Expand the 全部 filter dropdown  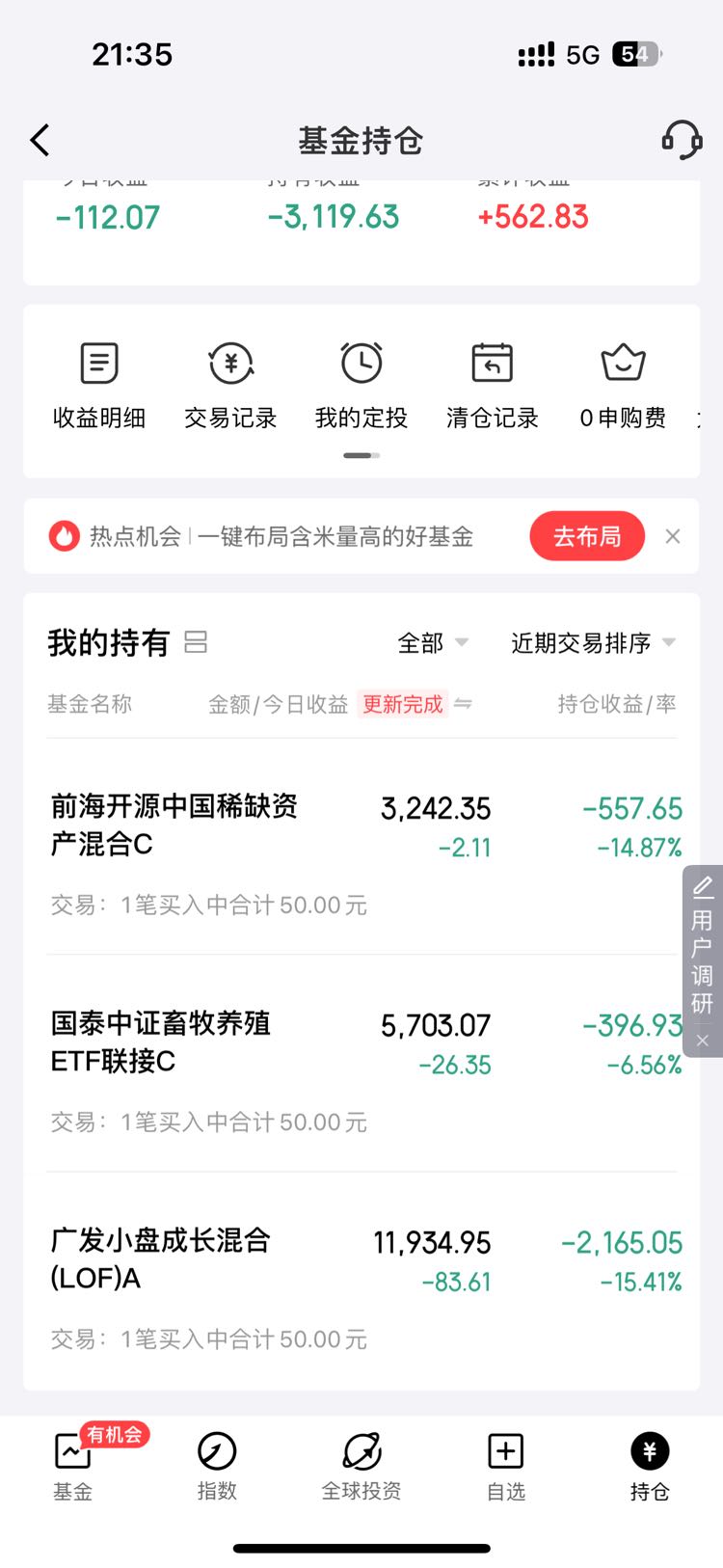click(x=433, y=643)
